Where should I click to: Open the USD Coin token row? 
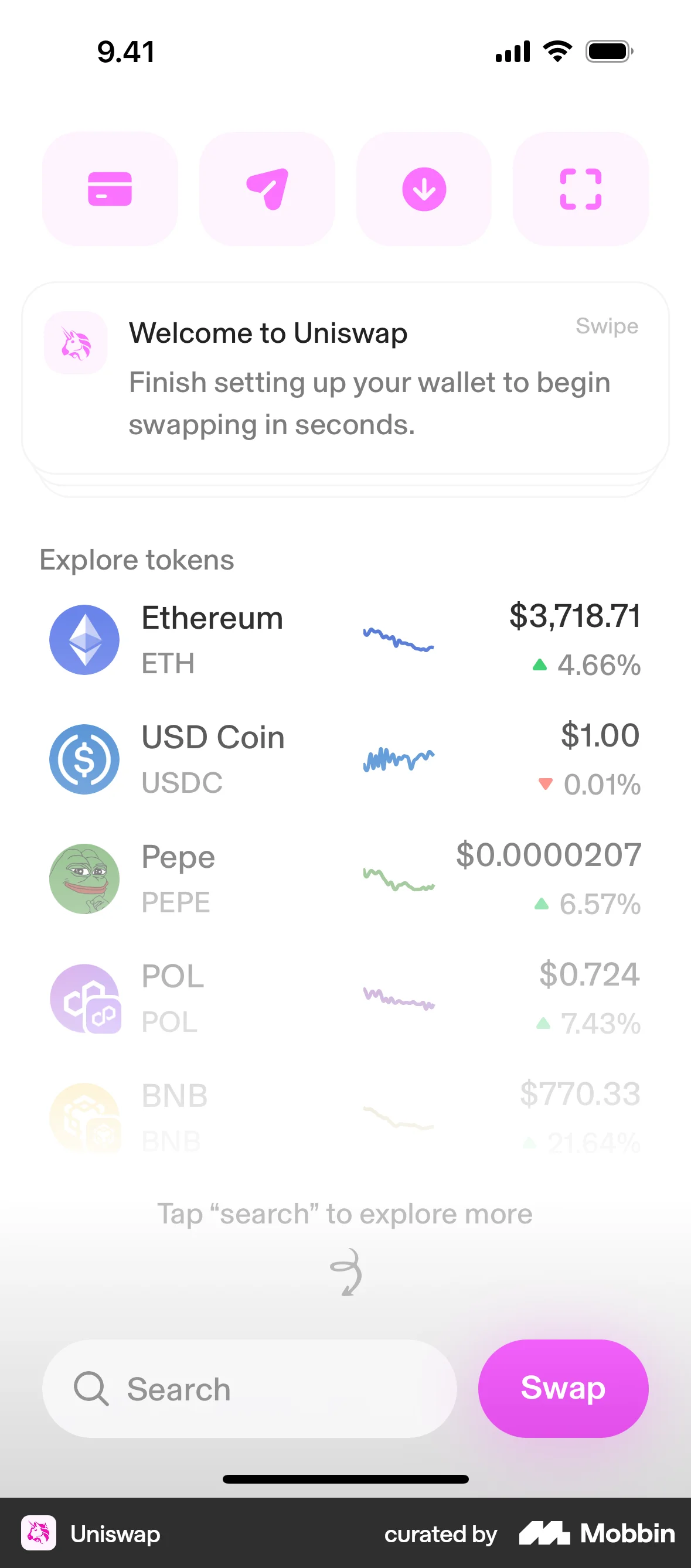click(345, 759)
